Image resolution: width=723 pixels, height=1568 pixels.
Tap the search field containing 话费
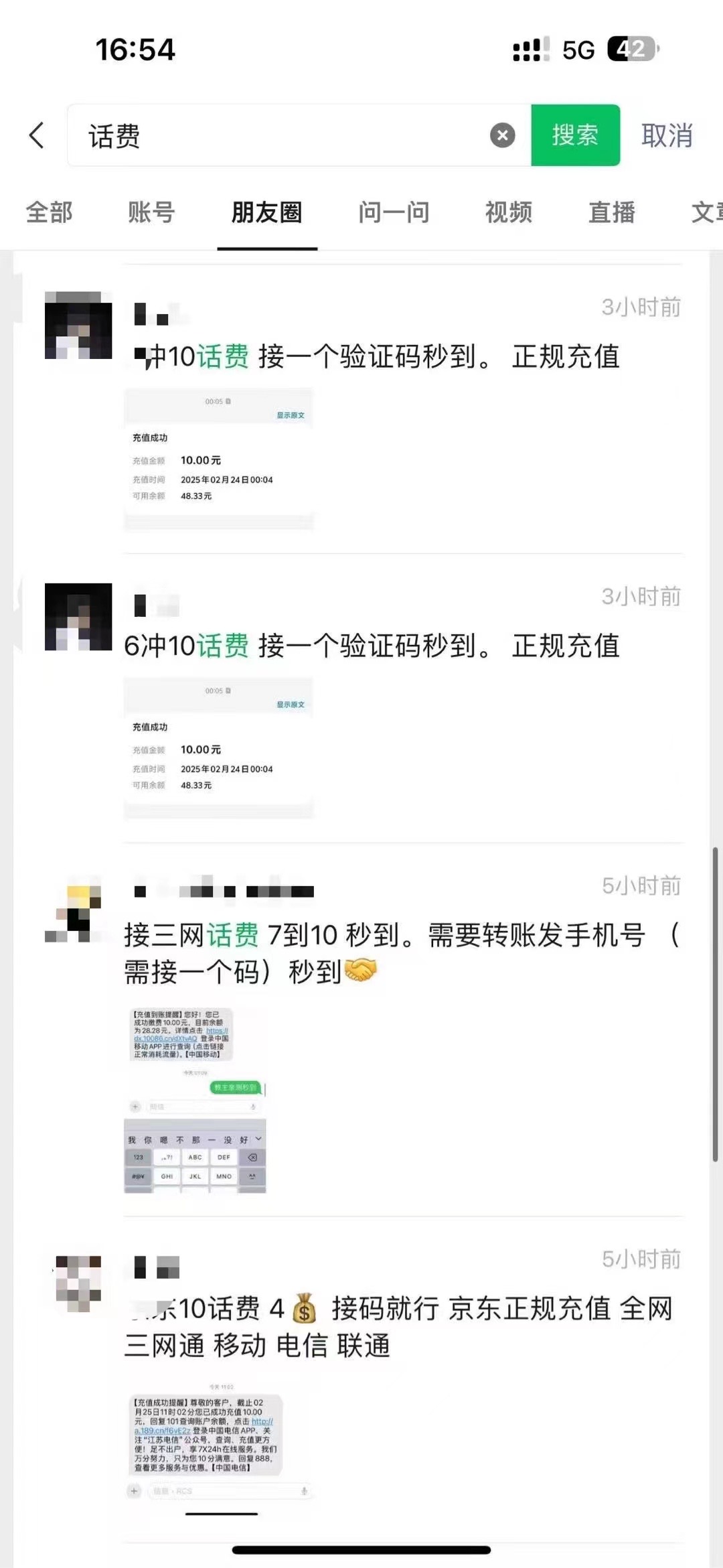tap(281, 135)
